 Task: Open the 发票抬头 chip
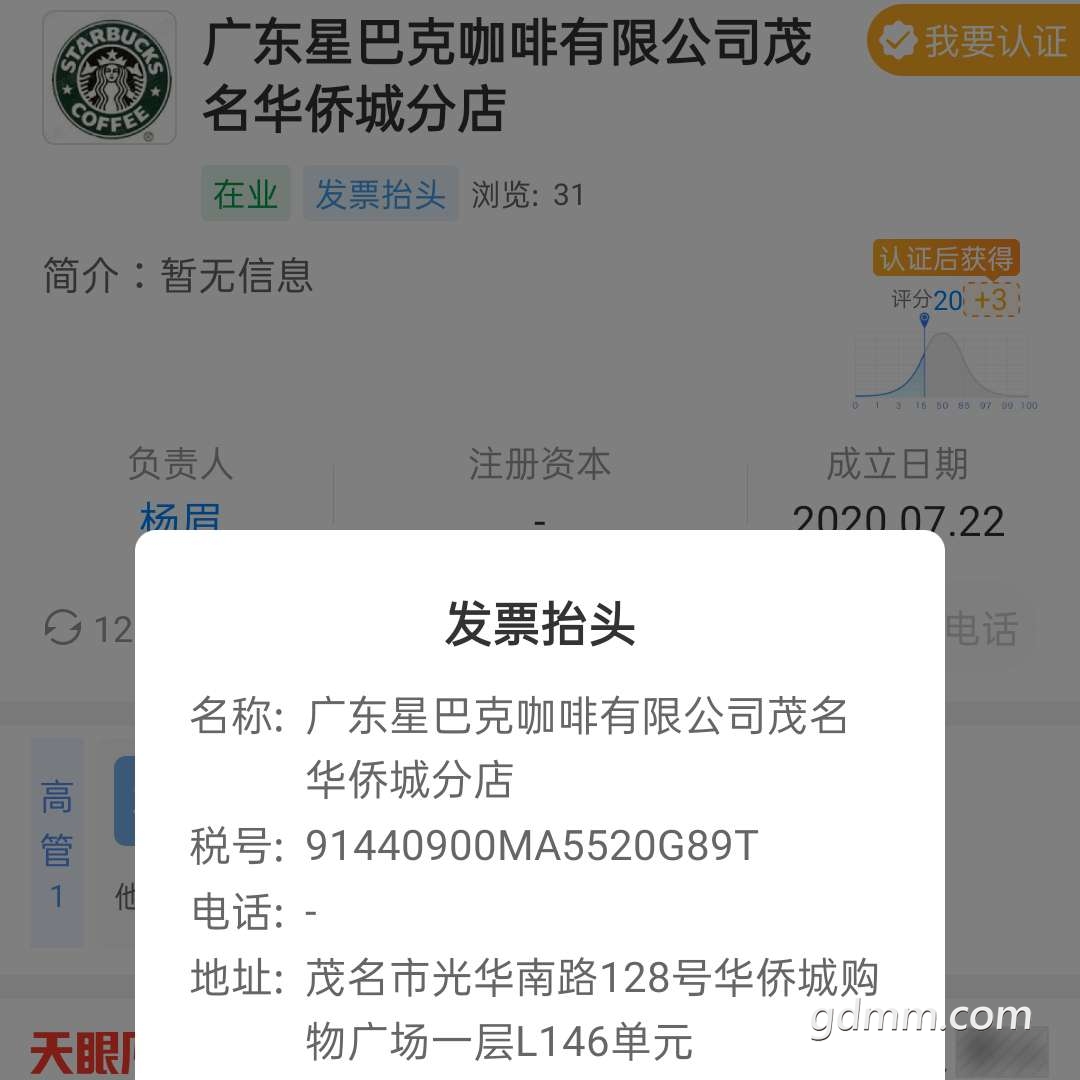tap(380, 194)
